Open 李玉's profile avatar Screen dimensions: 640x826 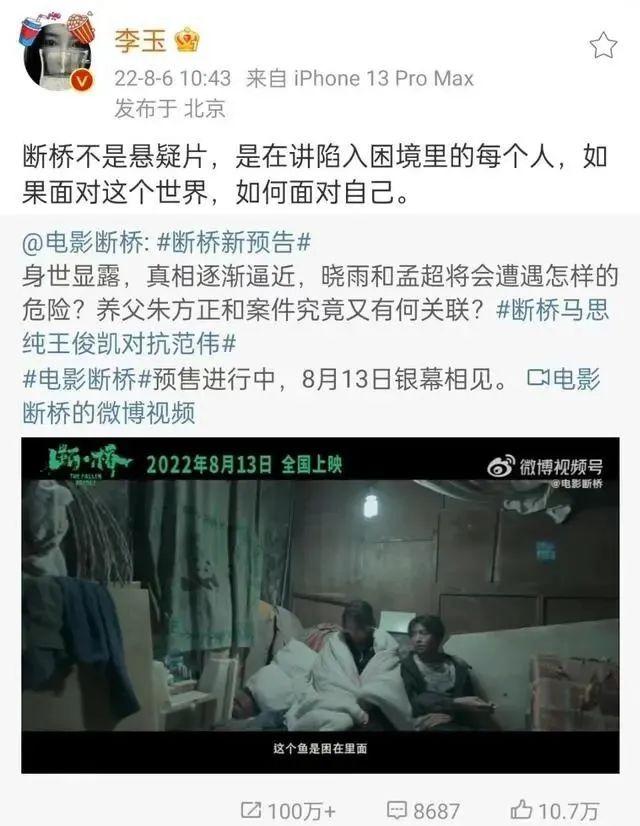(56, 52)
